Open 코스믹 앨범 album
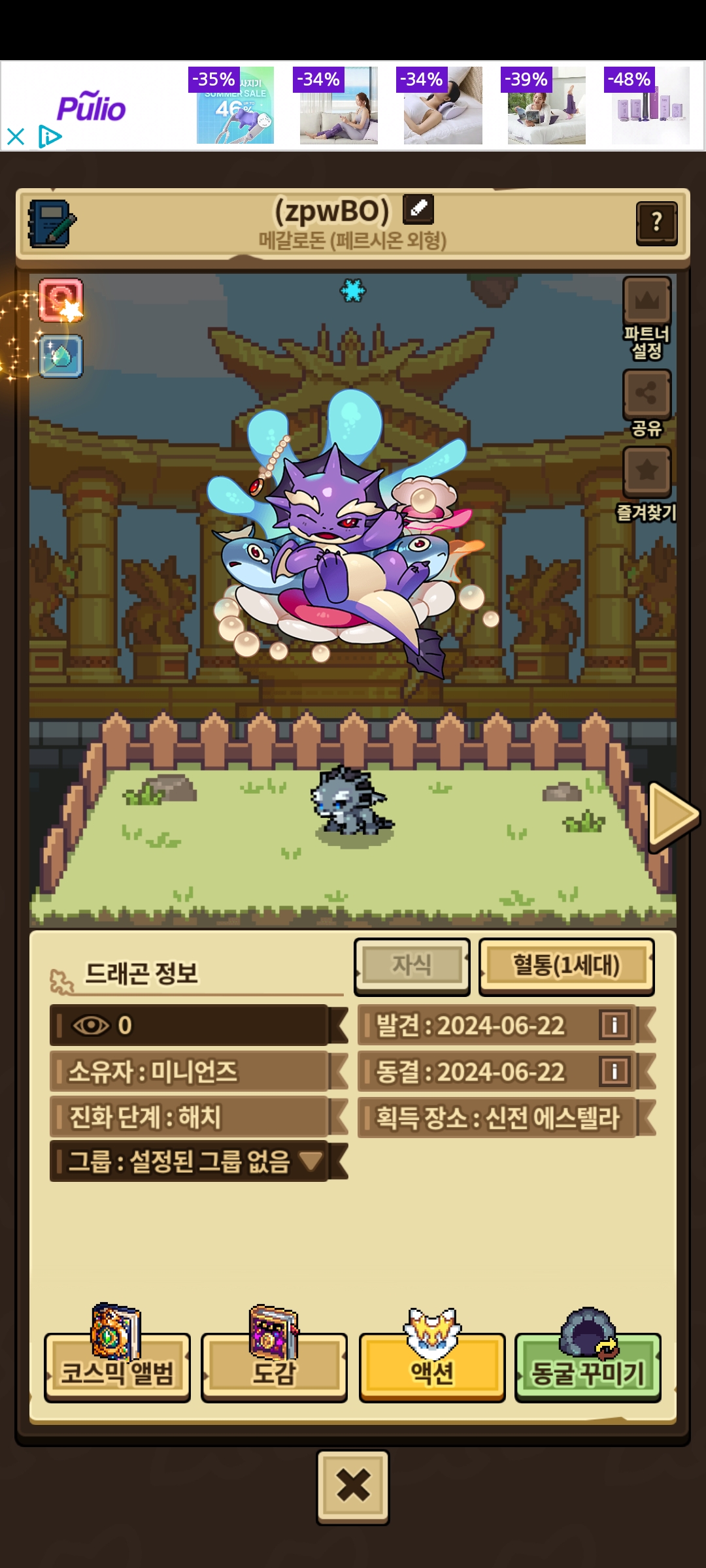706x1568 pixels. coord(118,1367)
